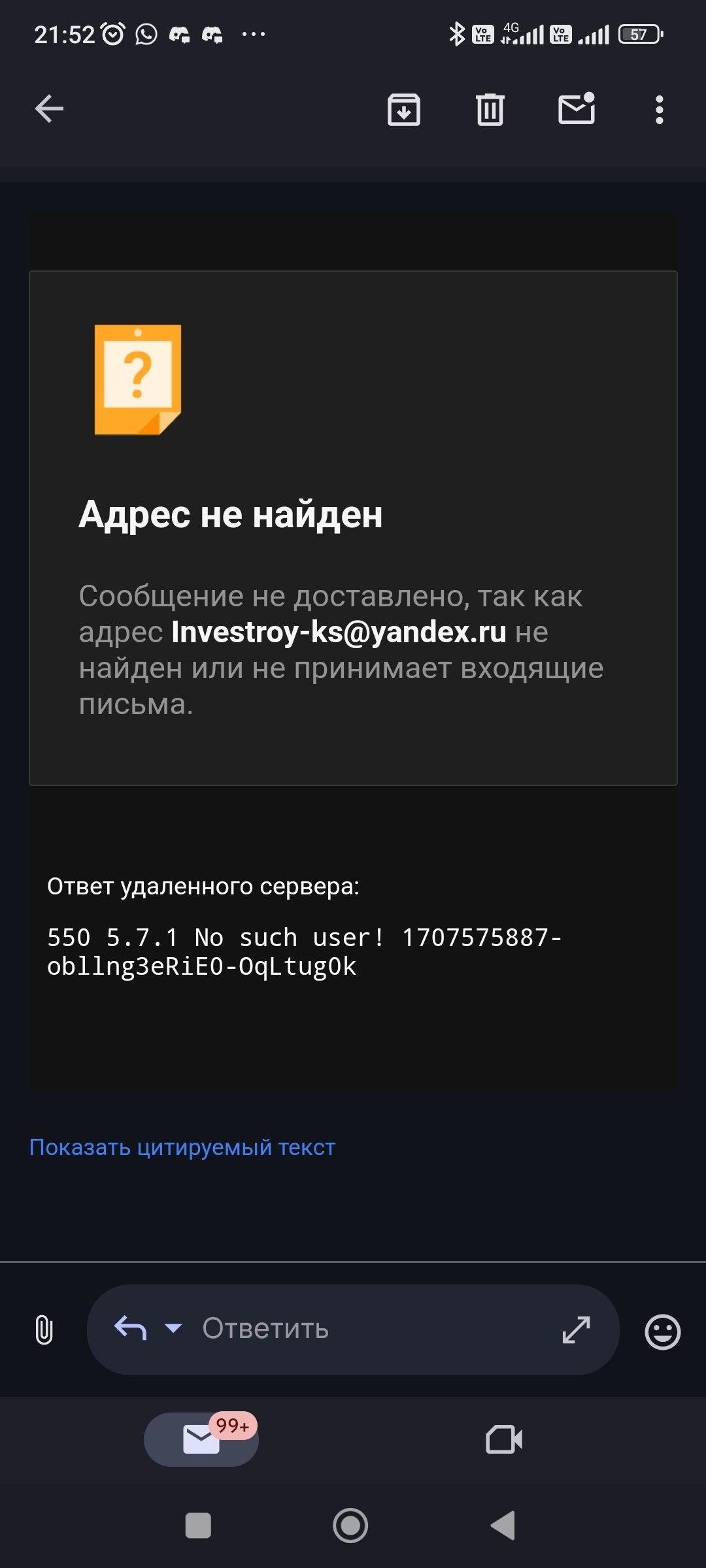Delete this email
This screenshot has width=706, height=1568.
[x=490, y=109]
